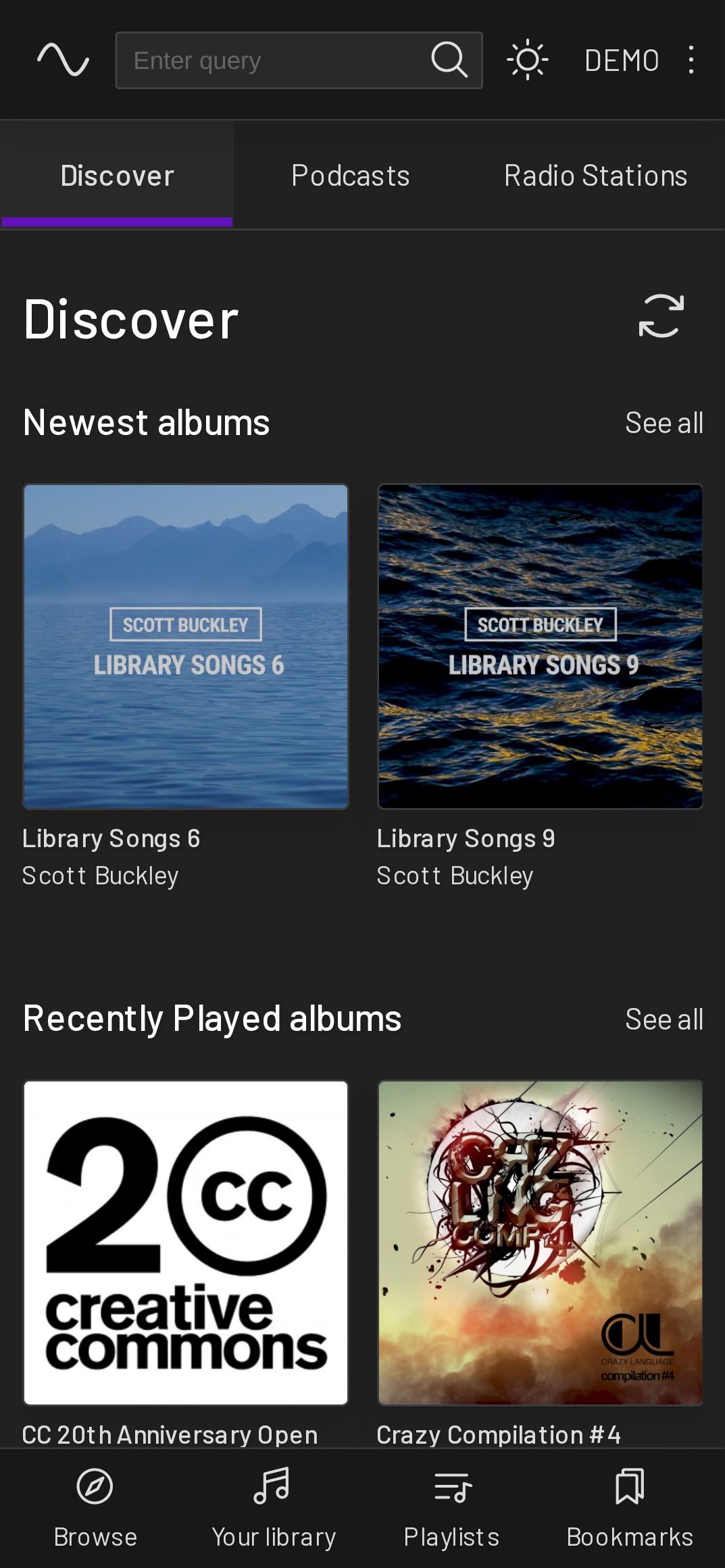See all Newest albums

[x=664, y=423]
